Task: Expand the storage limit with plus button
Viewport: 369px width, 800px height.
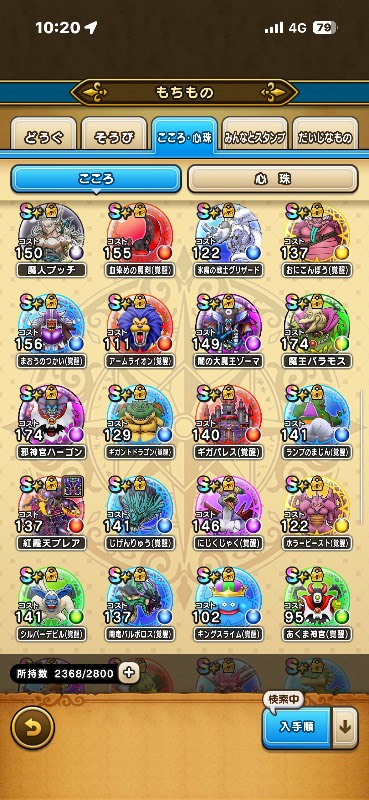Action: point(129,673)
